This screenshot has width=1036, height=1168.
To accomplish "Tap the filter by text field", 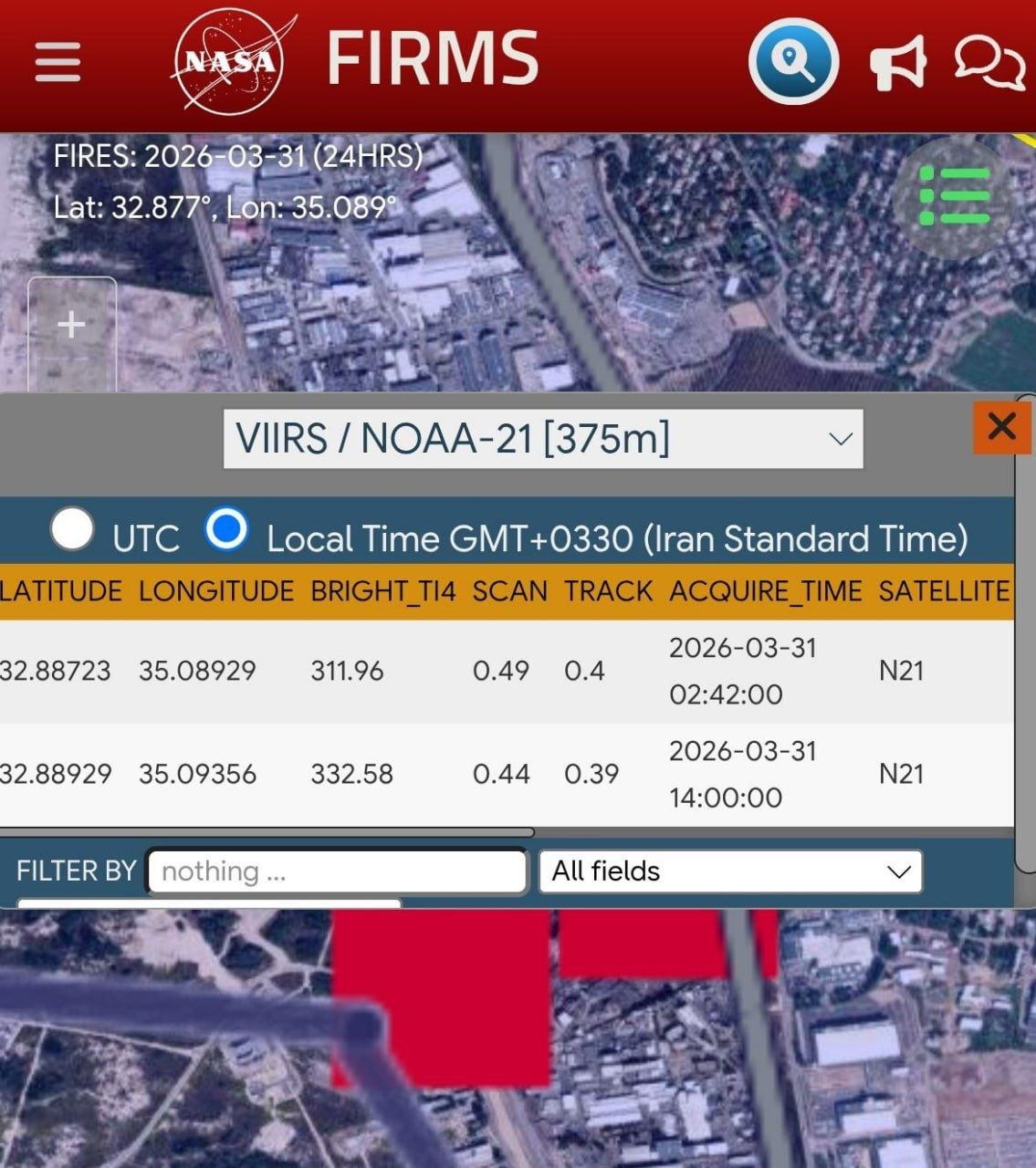I will [x=337, y=871].
